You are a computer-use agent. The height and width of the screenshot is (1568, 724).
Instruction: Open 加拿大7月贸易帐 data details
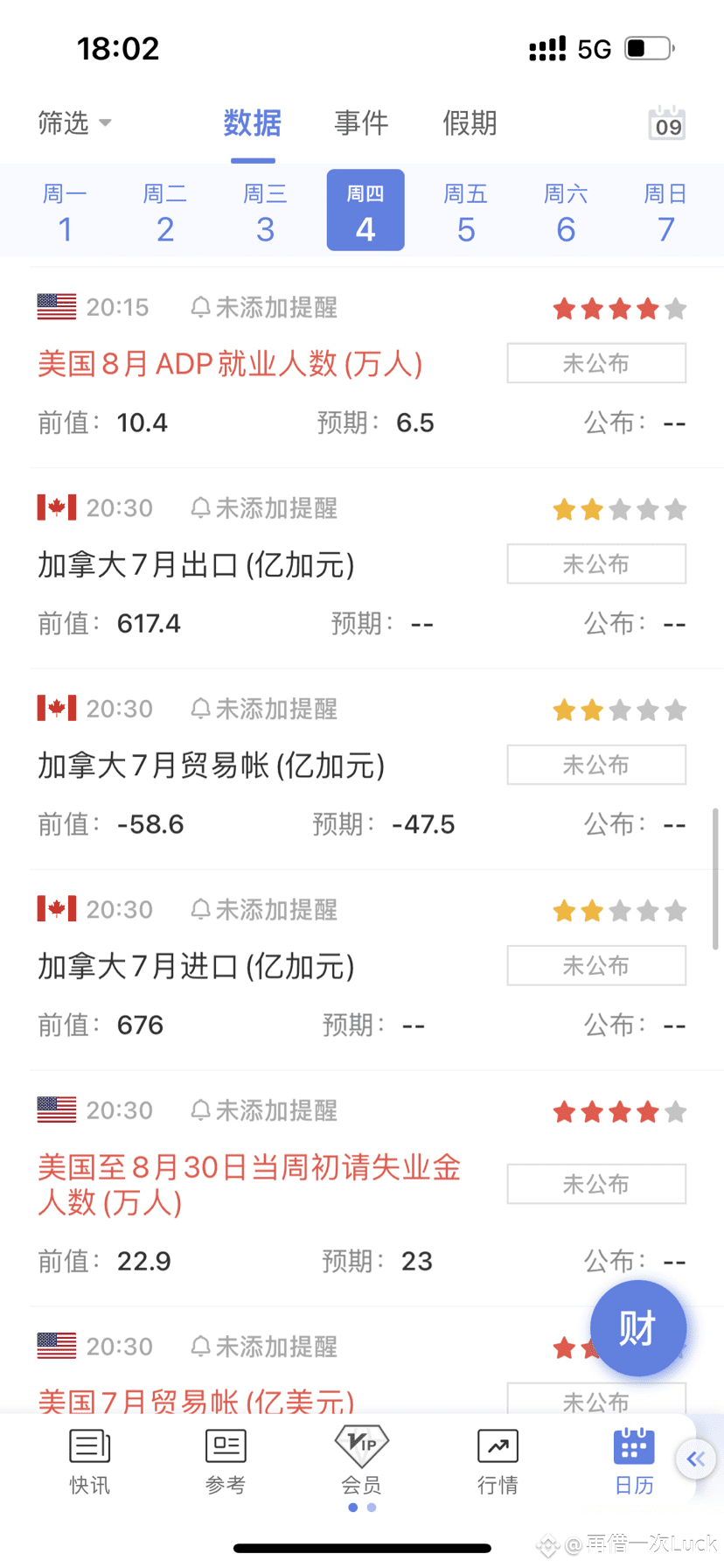coord(211,766)
